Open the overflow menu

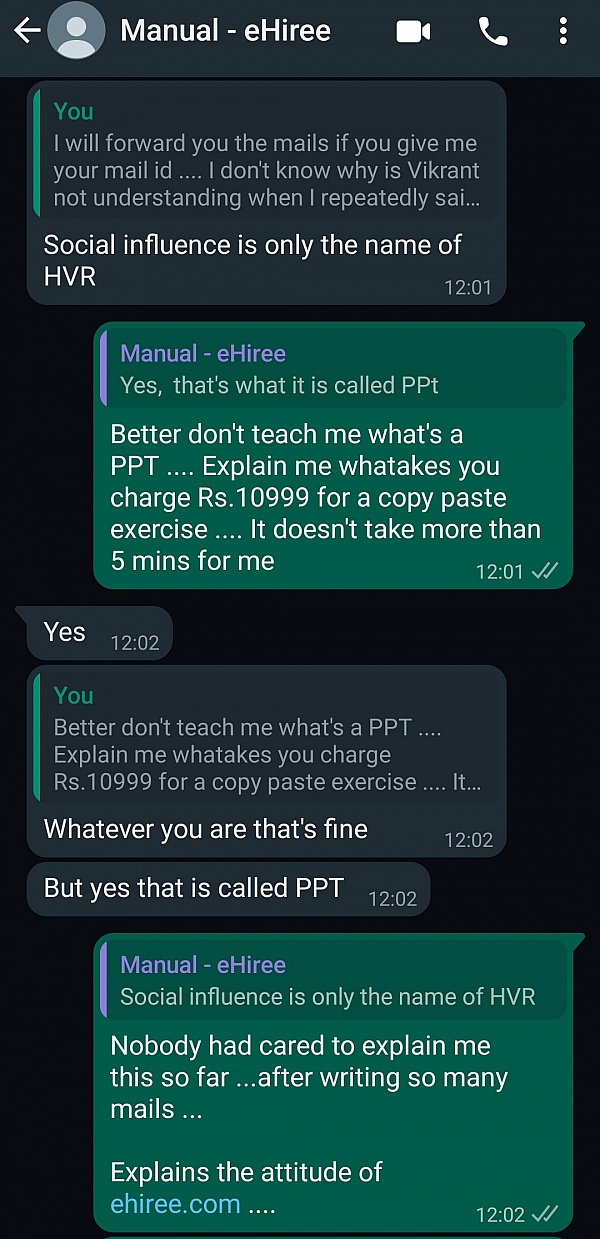[x=563, y=31]
